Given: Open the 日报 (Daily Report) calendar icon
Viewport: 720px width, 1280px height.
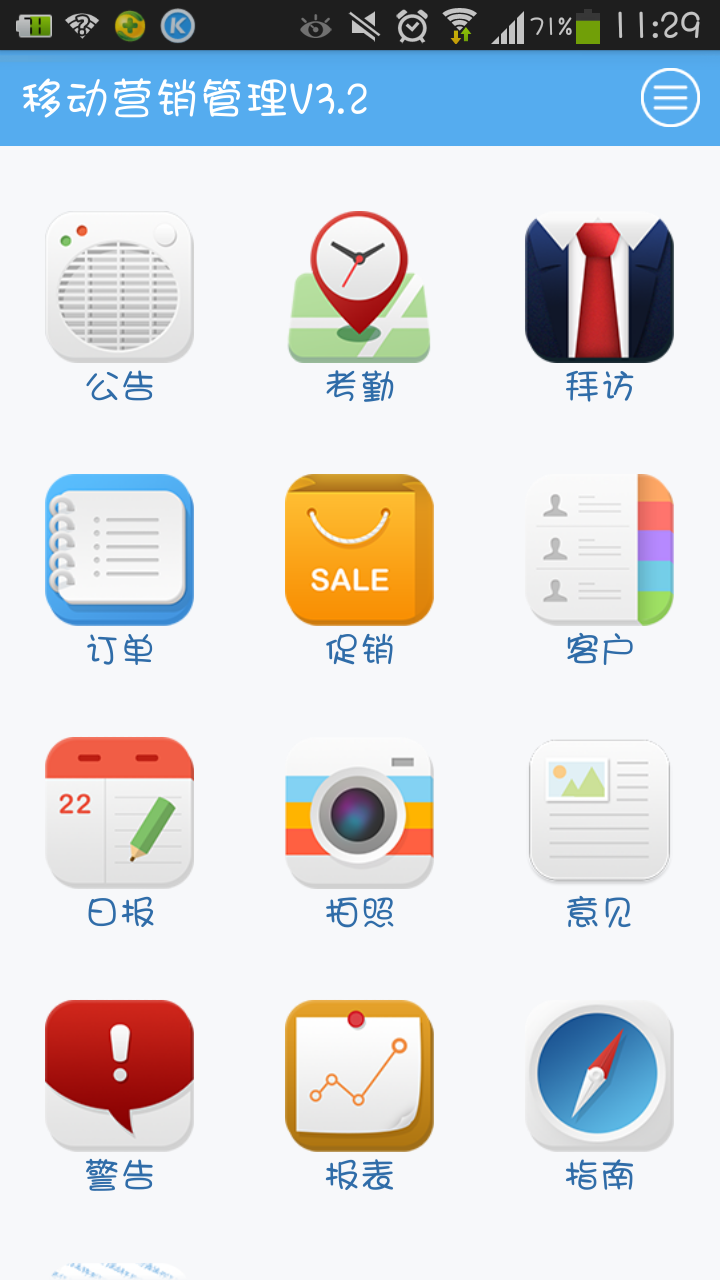Looking at the screenshot, I should click(119, 810).
